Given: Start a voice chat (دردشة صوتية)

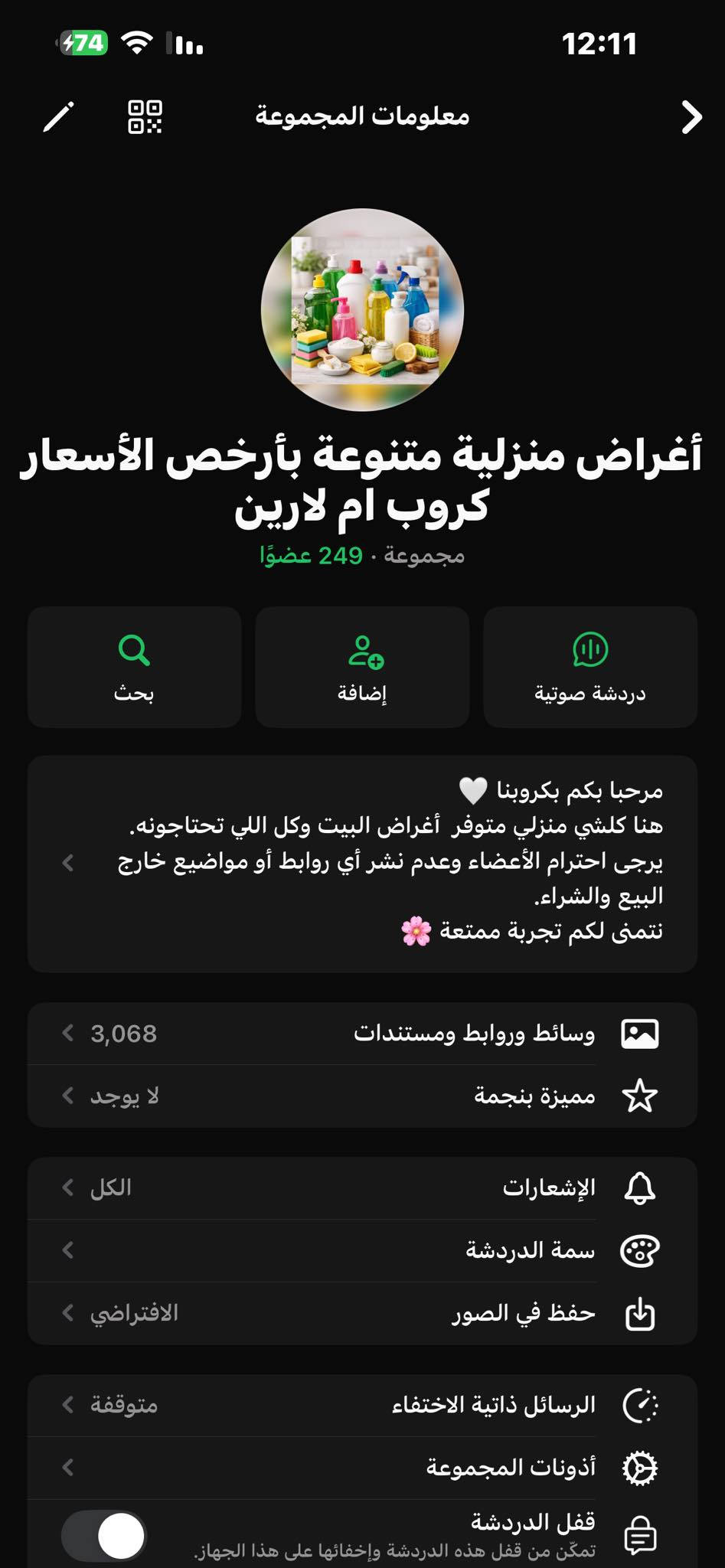Looking at the screenshot, I should point(590,667).
